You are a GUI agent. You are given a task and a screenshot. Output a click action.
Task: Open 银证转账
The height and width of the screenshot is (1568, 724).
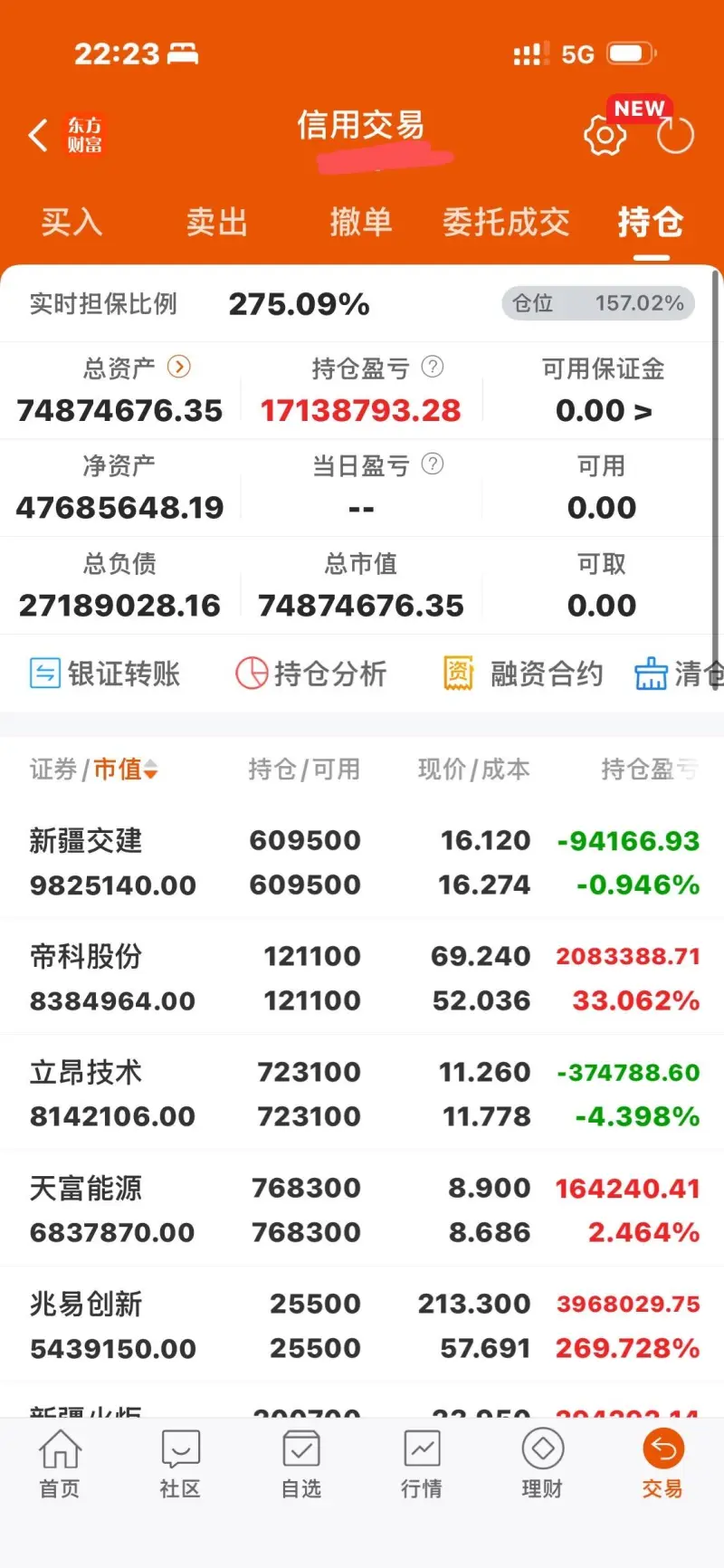pos(105,674)
